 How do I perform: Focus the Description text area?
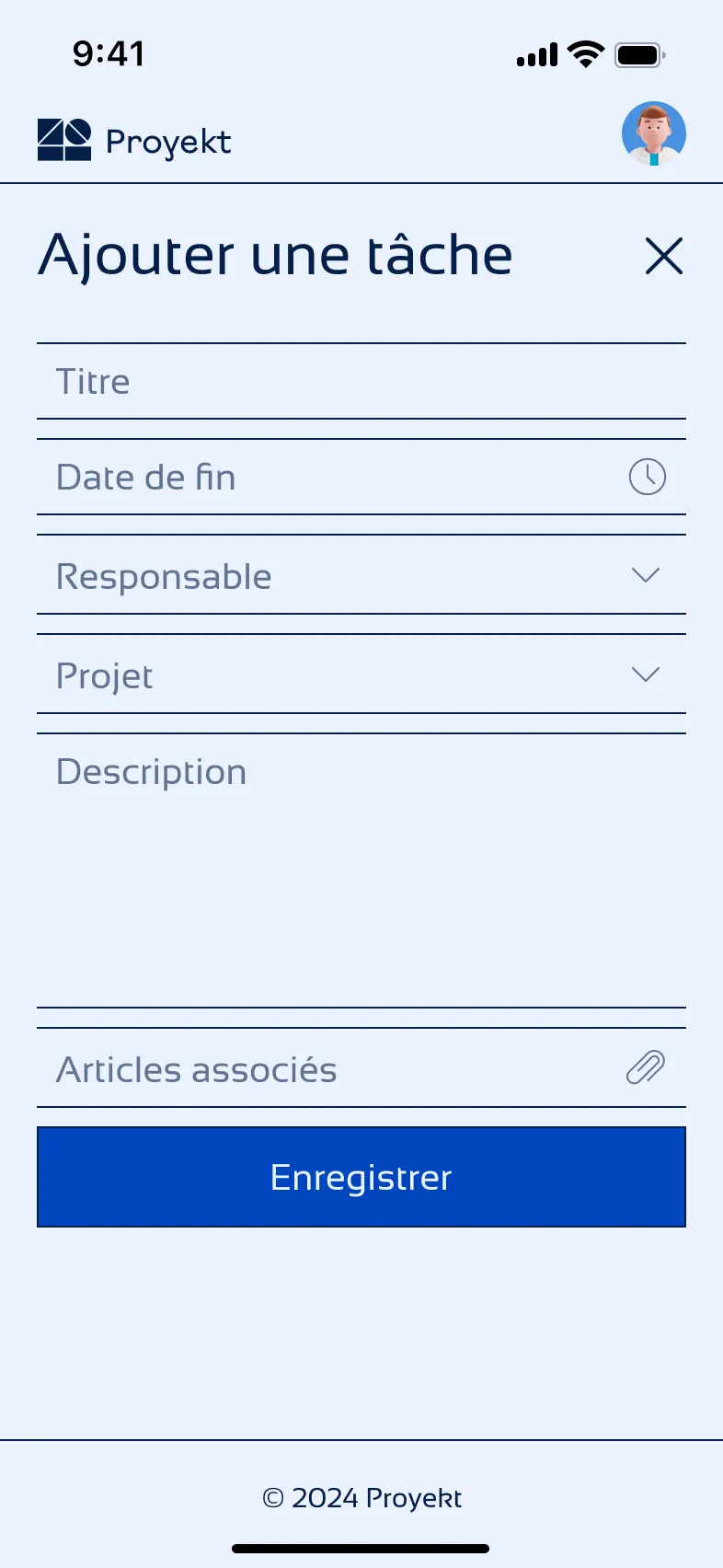[x=361, y=870]
